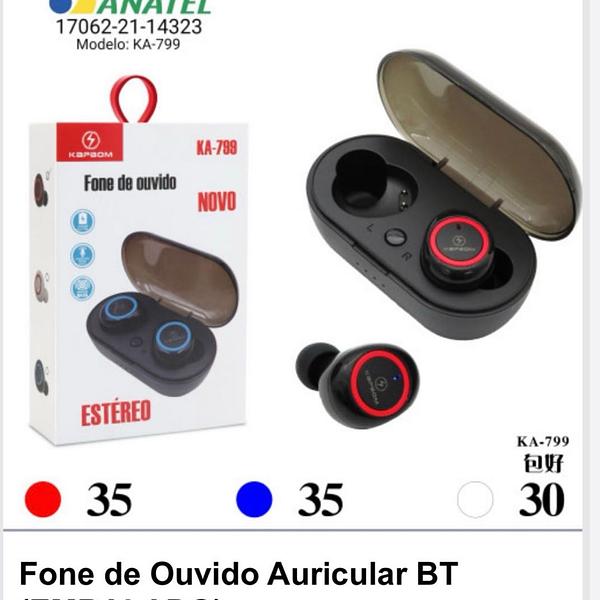600x600 pixels.
Task: Open the Fone de Ouvido Auricular BT product
Action: 238,575
